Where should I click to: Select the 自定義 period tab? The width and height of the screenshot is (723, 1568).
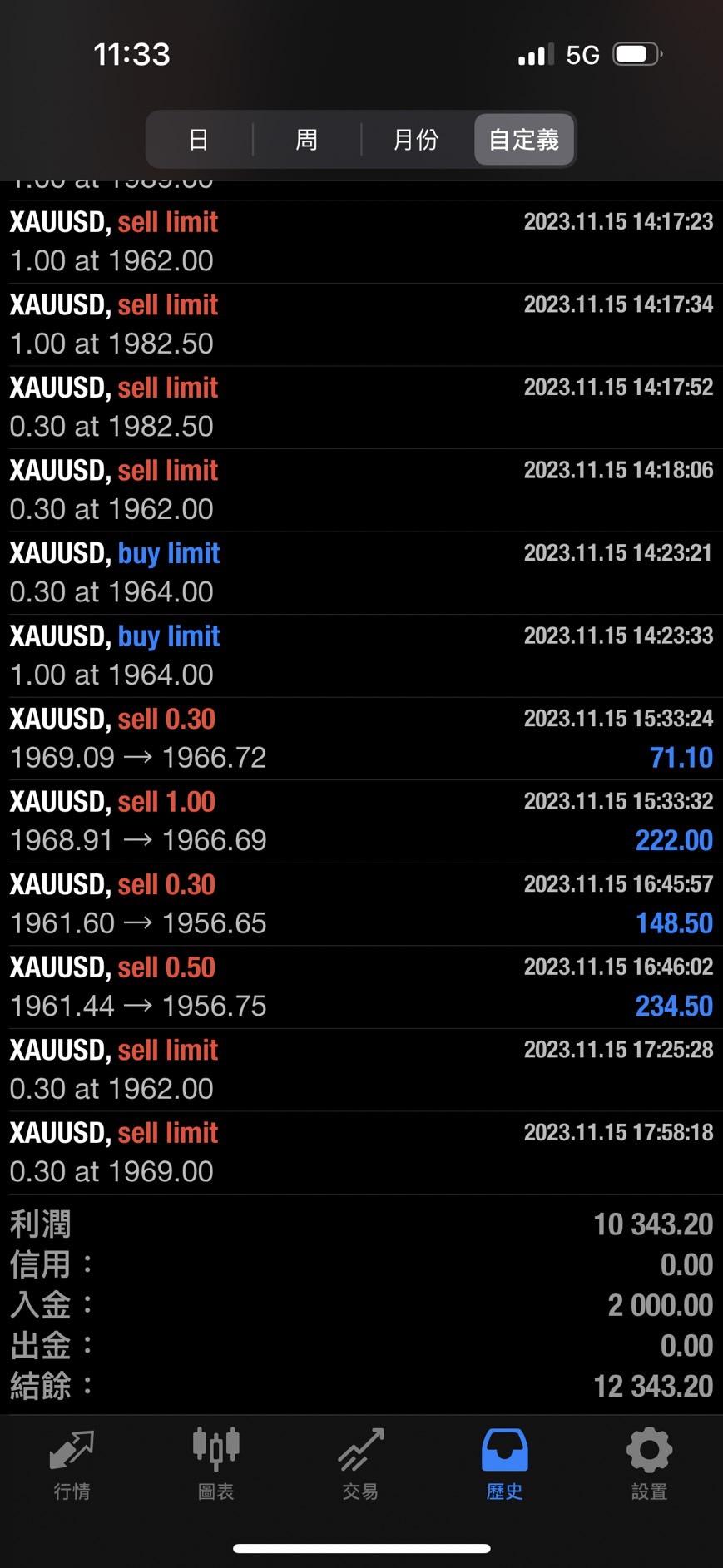coord(524,140)
